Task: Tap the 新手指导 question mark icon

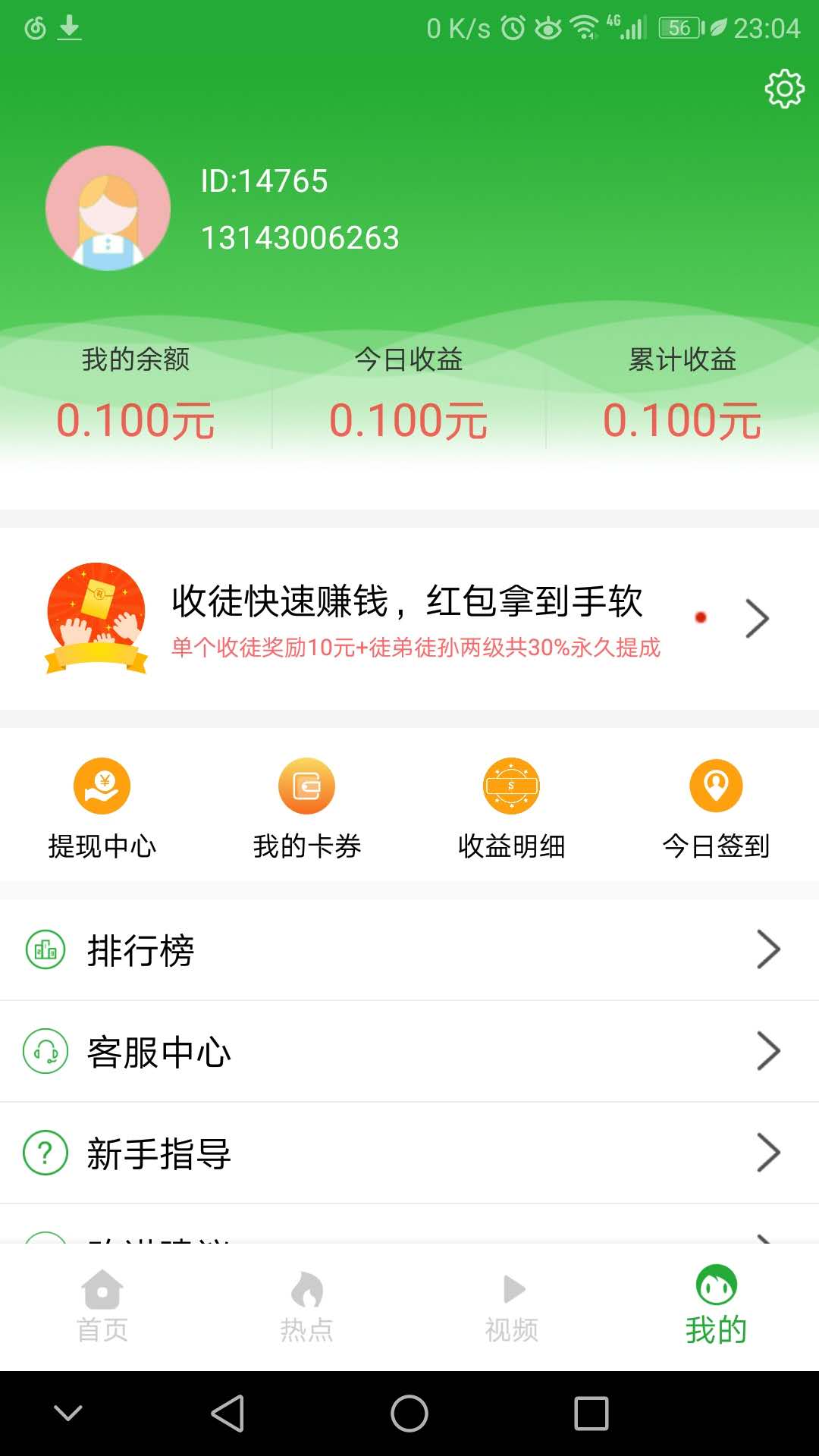Action: pyautogui.click(x=47, y=1153)
